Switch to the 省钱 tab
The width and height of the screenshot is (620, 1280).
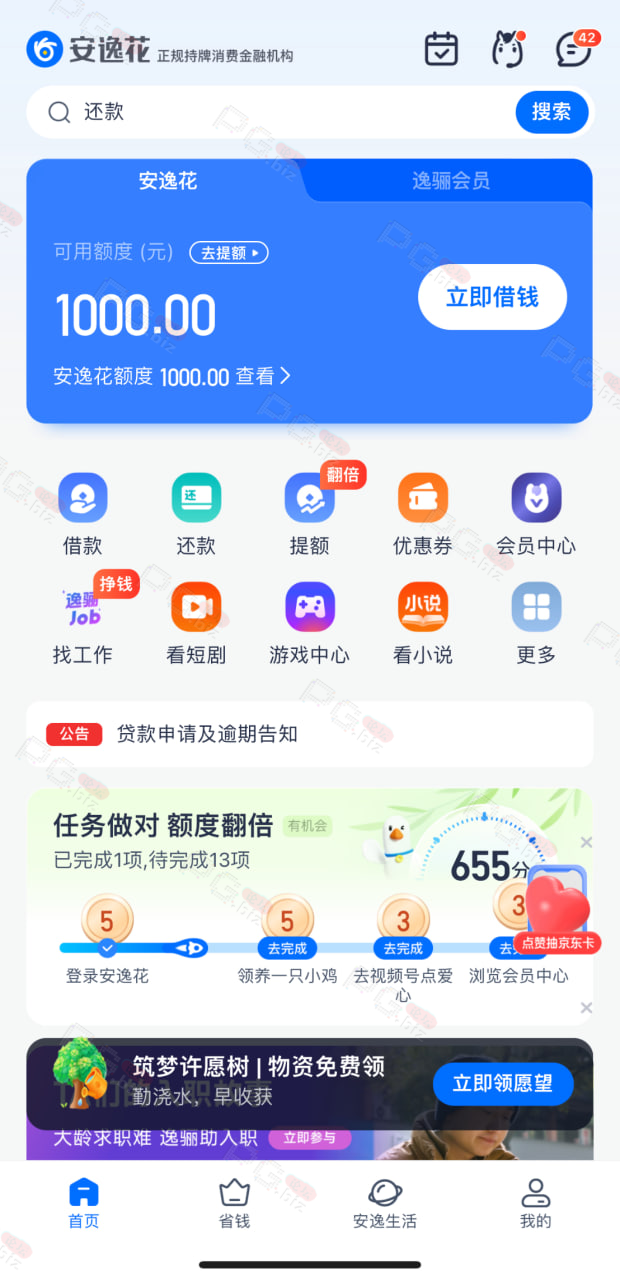234,1203
